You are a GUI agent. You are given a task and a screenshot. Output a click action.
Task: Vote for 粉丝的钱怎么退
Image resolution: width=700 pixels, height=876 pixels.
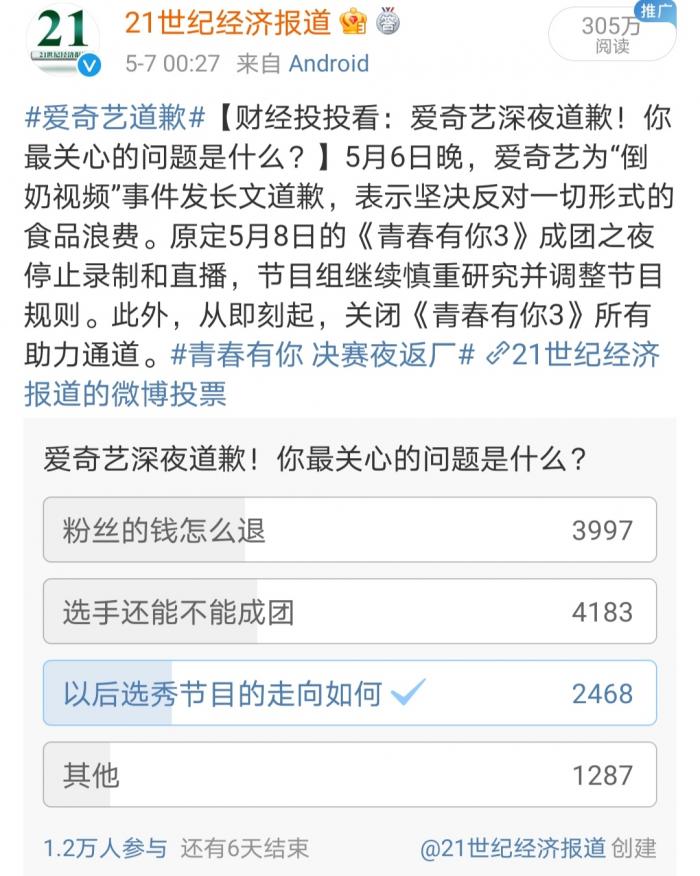pyautogui.click(x=349, y=530)
